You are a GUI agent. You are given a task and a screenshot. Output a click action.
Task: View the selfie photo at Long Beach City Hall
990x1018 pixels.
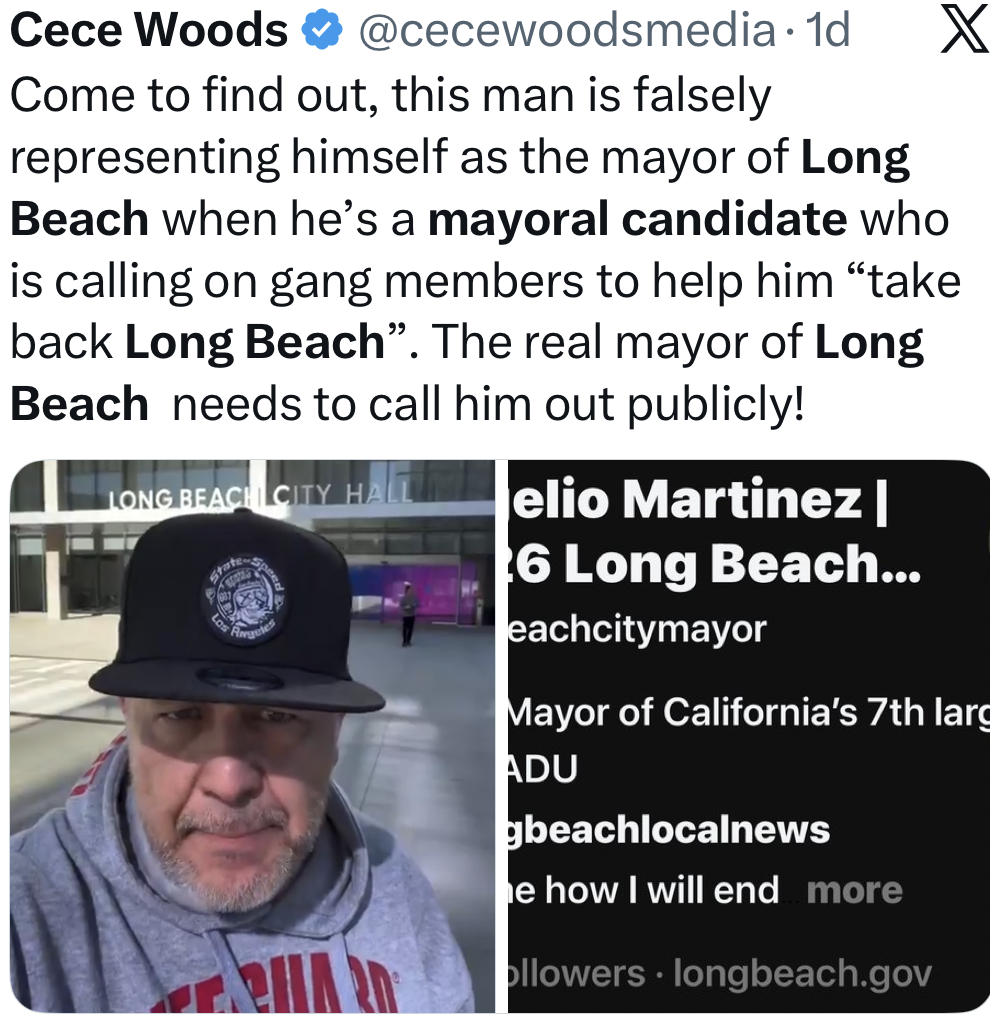point(252,736)
